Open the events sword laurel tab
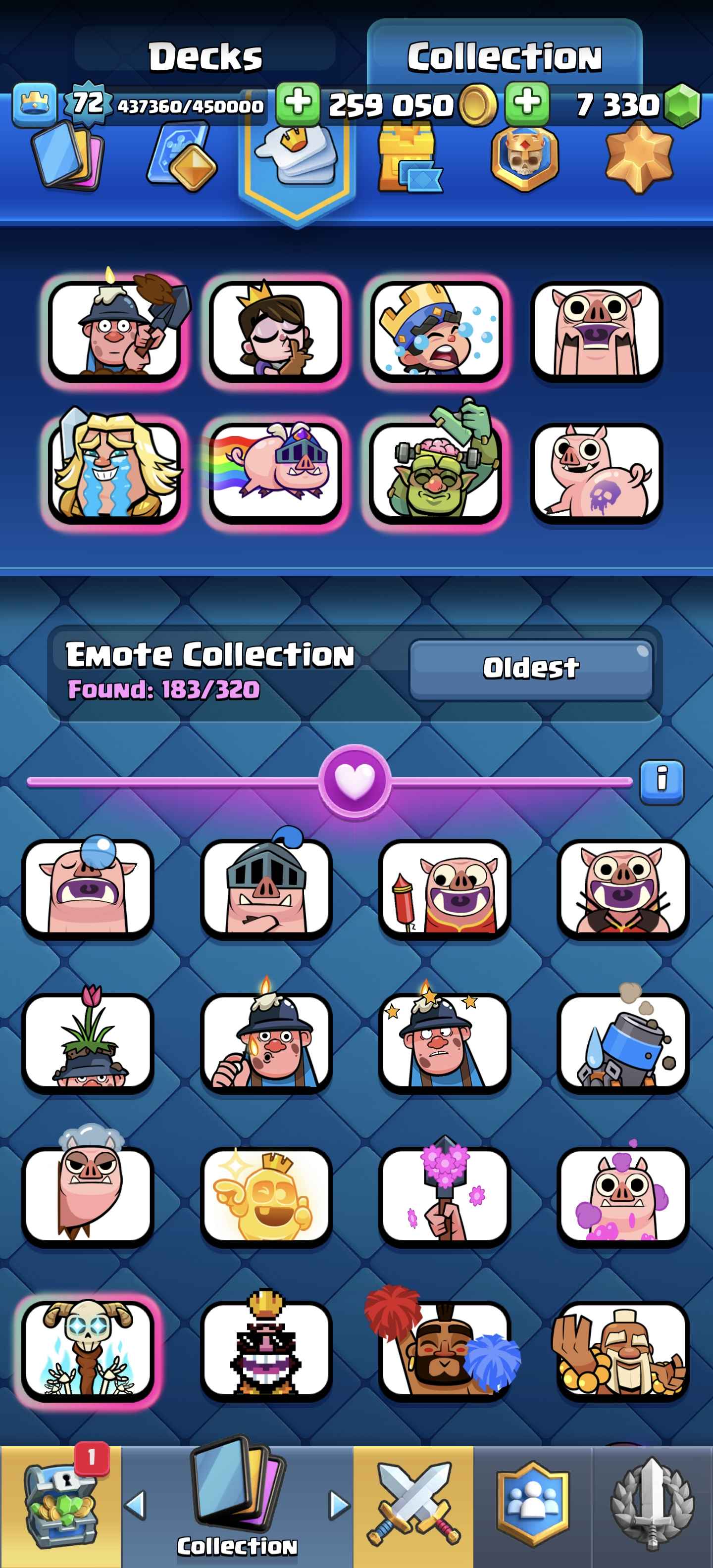 652,1504
